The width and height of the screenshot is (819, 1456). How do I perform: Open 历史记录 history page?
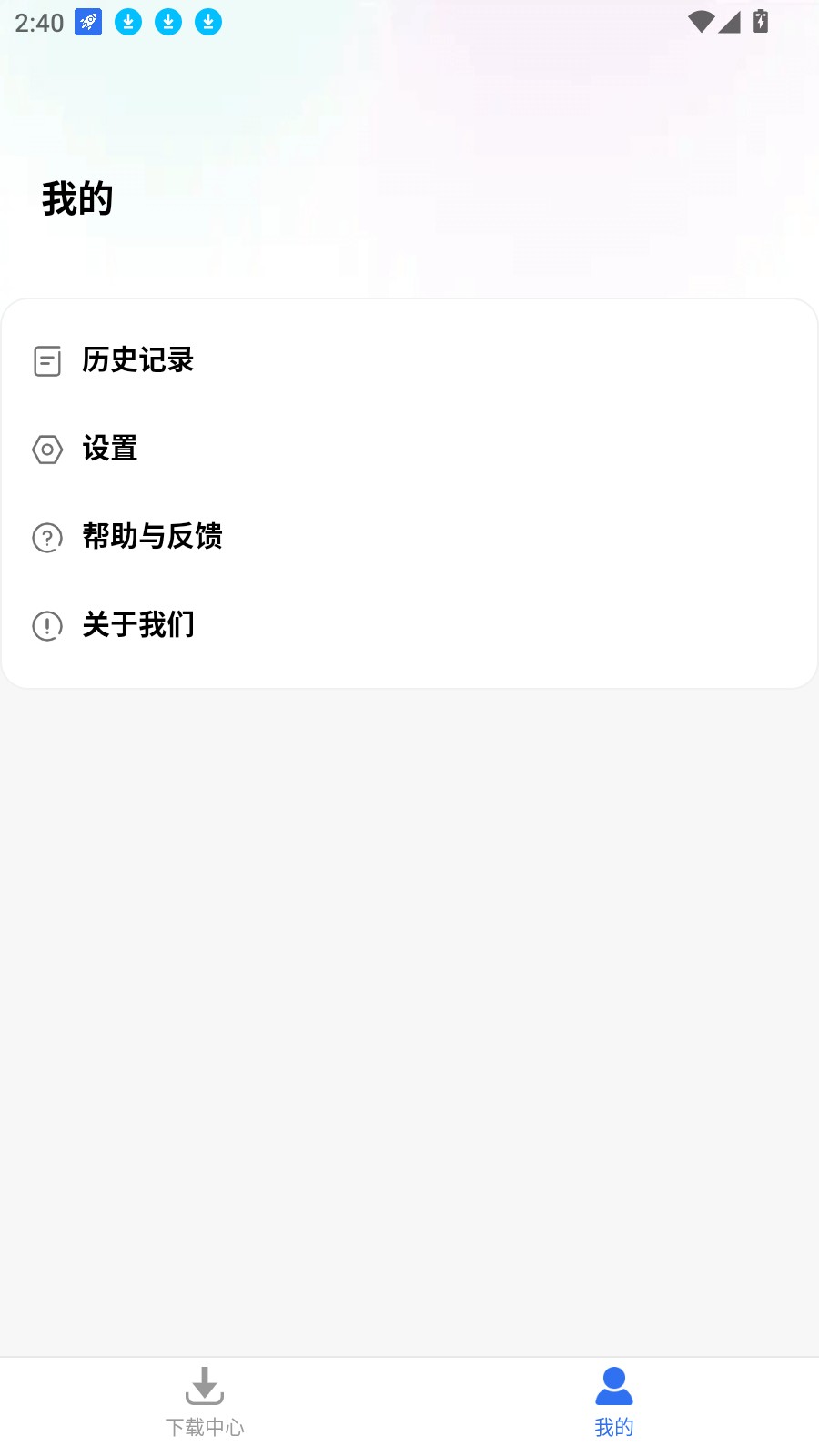tap(136, 359)
